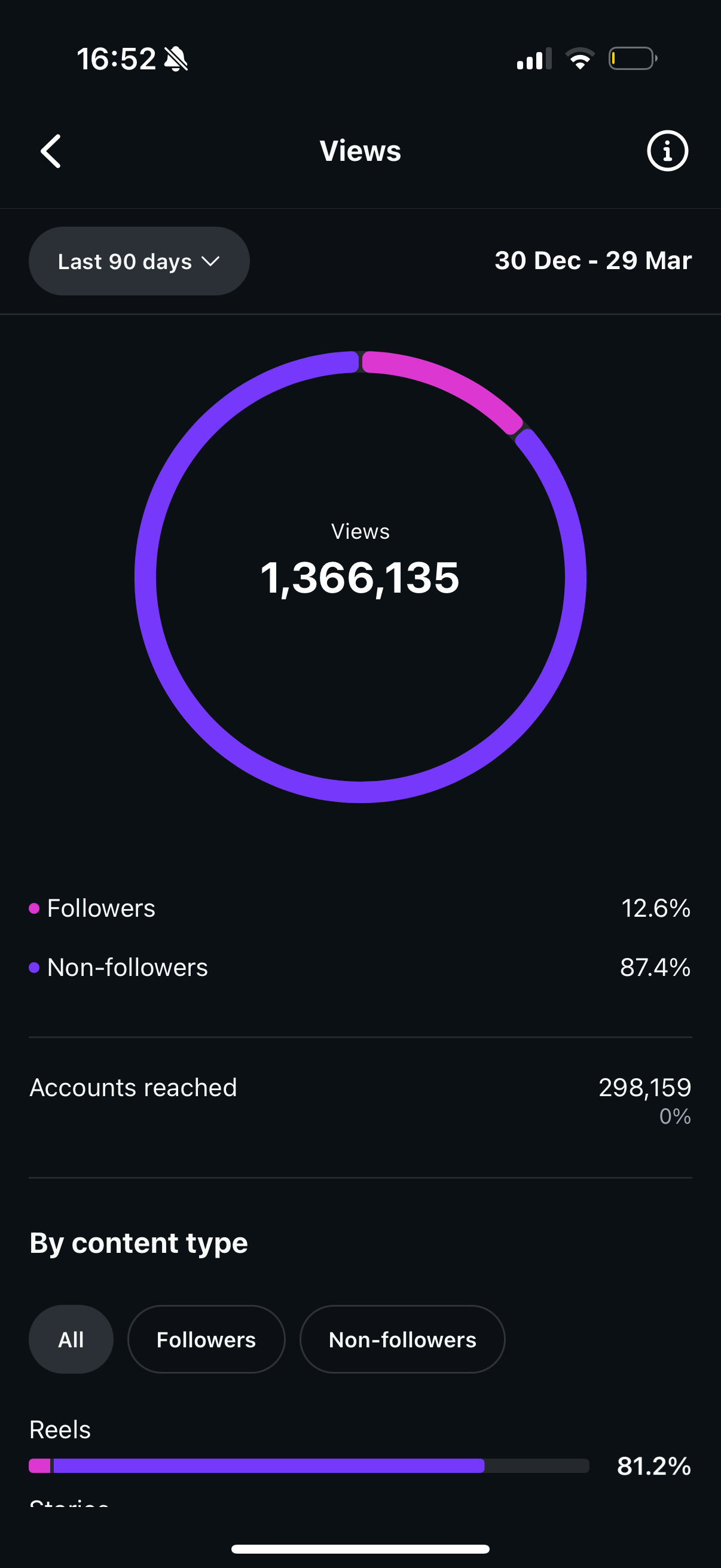The width and height of the screenshot is (721, 1568).
Task: Tap the battery indicator showing low charge
Action: (631, 58)
